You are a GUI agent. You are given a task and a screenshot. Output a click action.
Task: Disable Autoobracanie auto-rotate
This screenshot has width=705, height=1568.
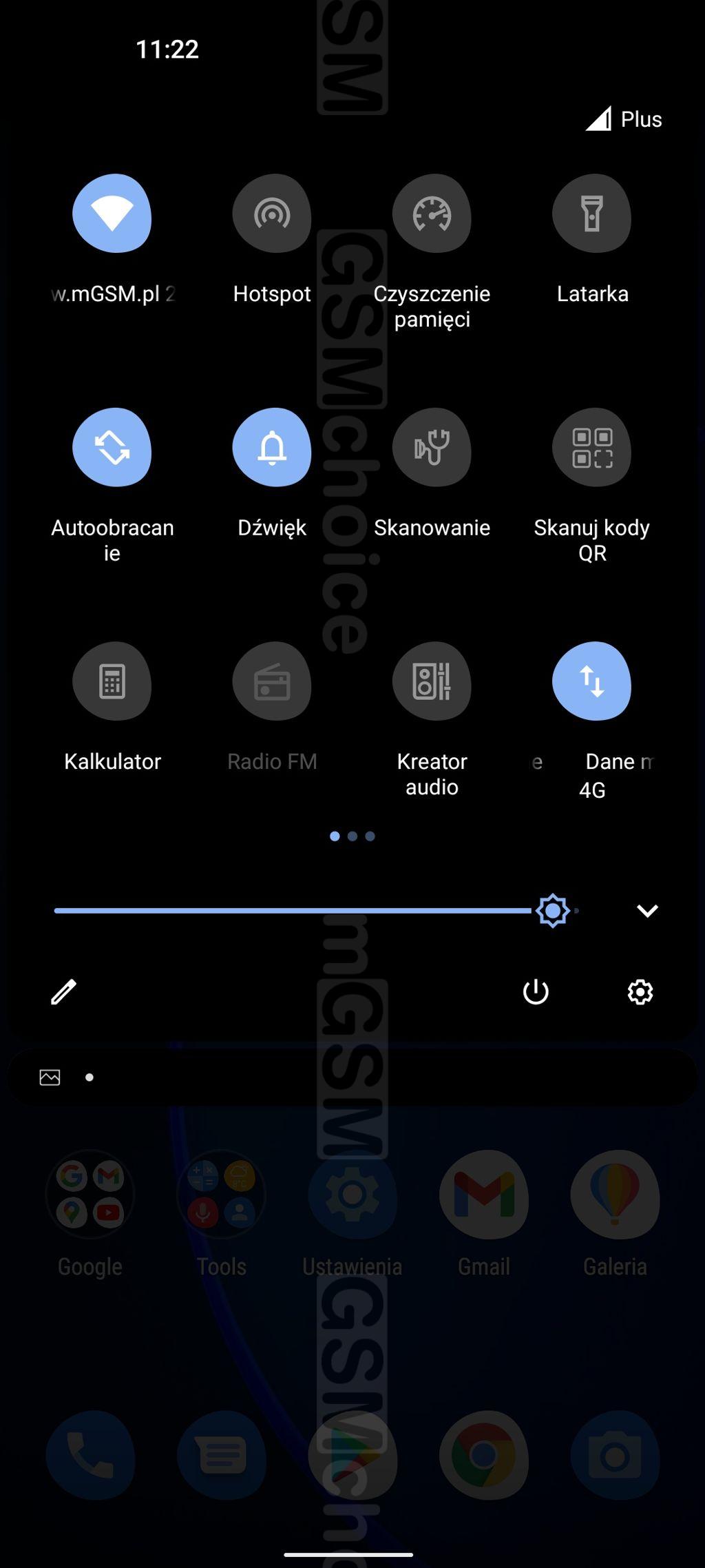click(112, 447)
